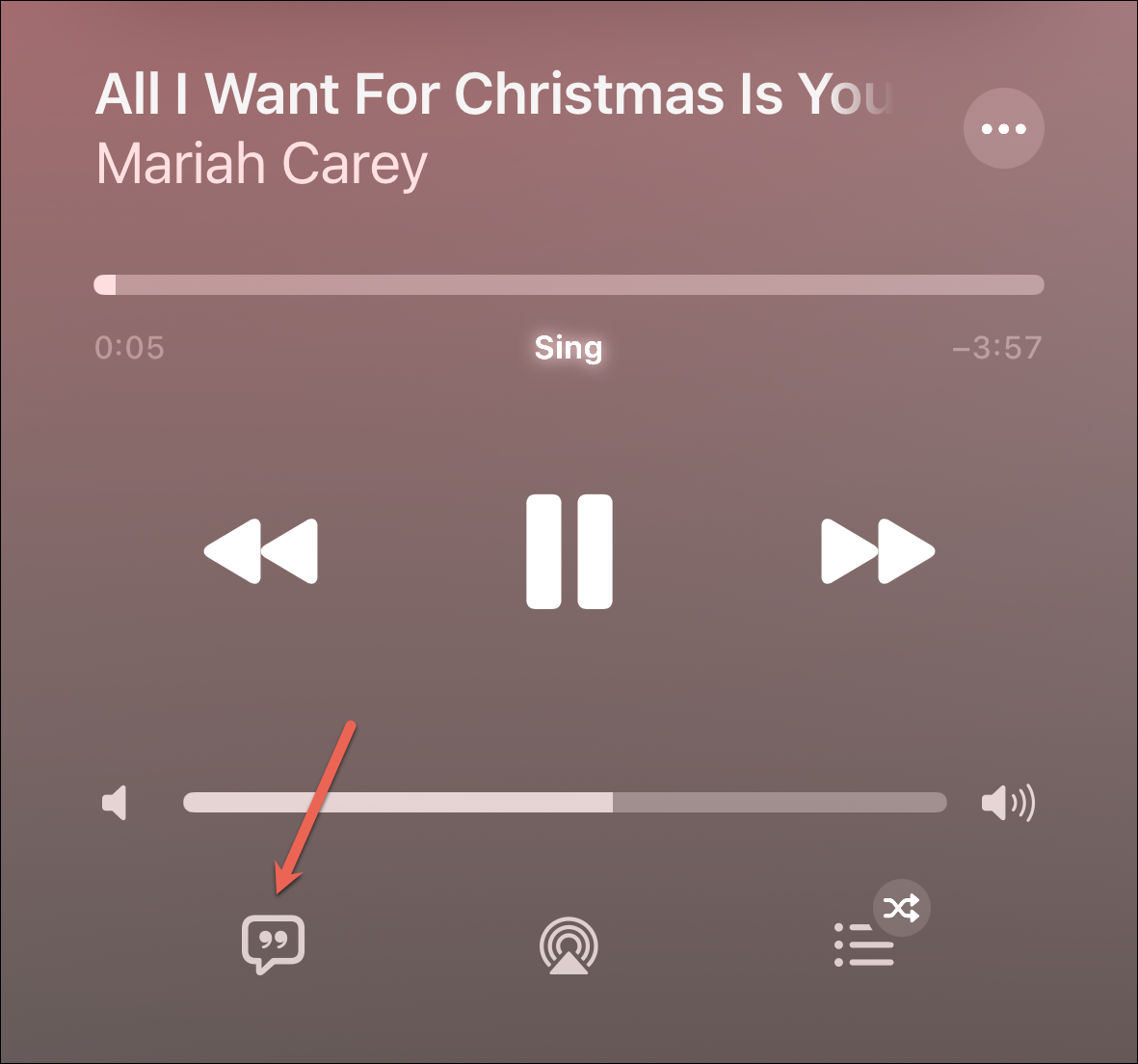Open the three-dot more options menu
The image size is (1138, 1064).
(1003, 128)
